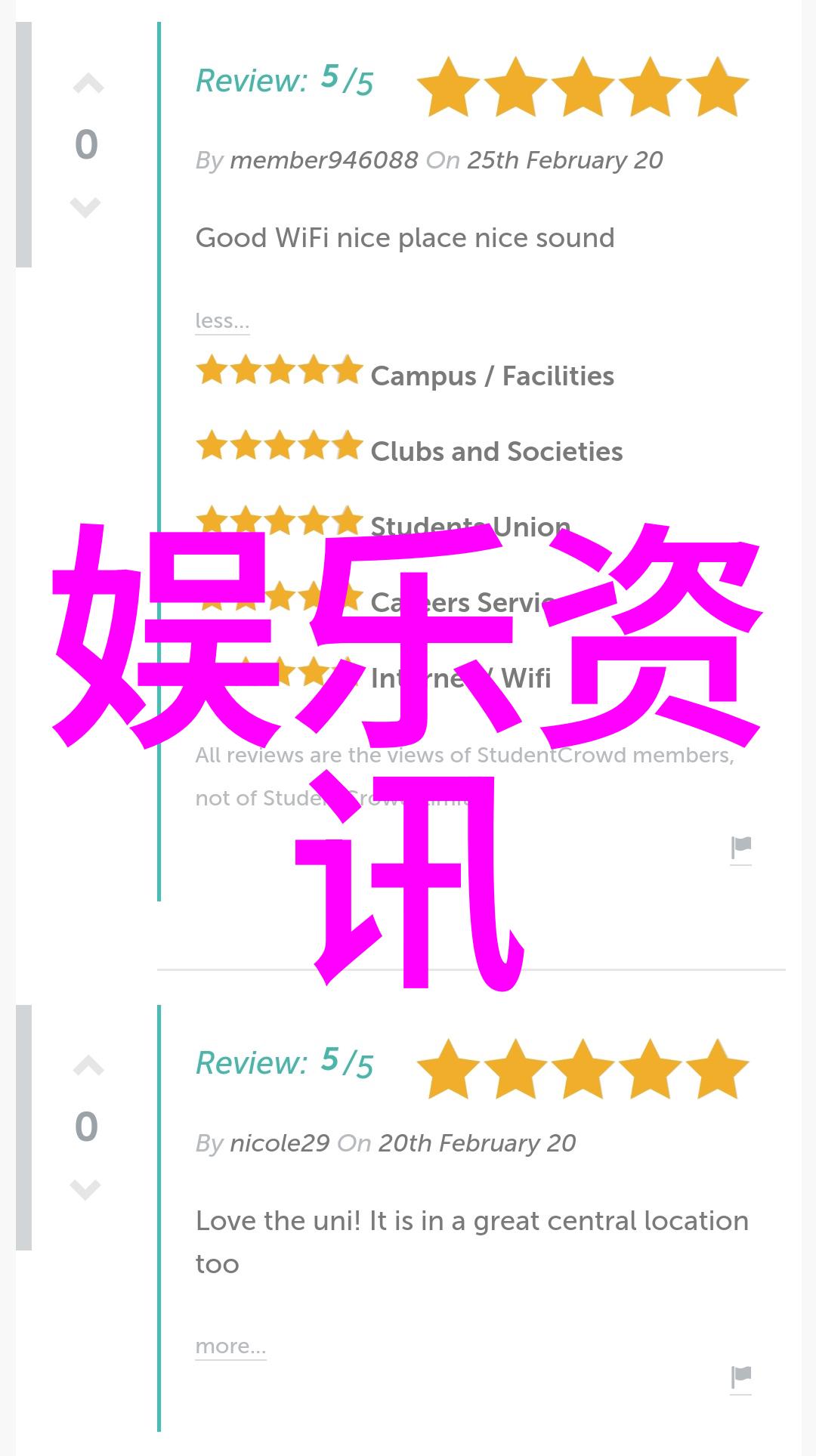Flag nicole29's review
Screen dimensions: 816x1456
[x=740, y=1377]
